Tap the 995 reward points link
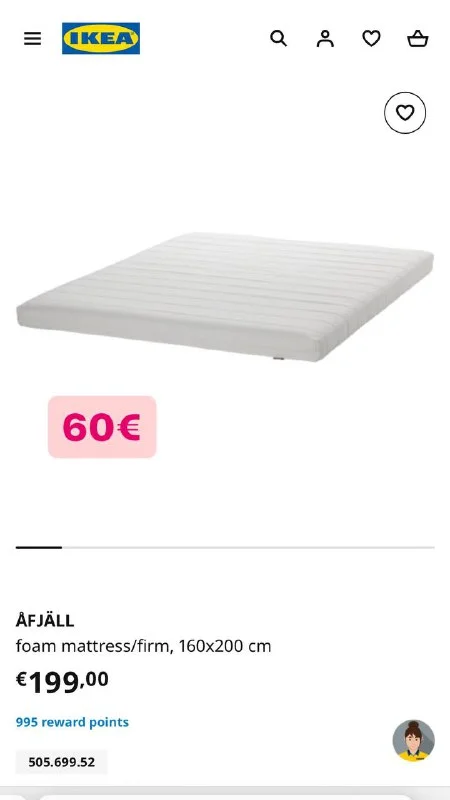 pos(72,722)
